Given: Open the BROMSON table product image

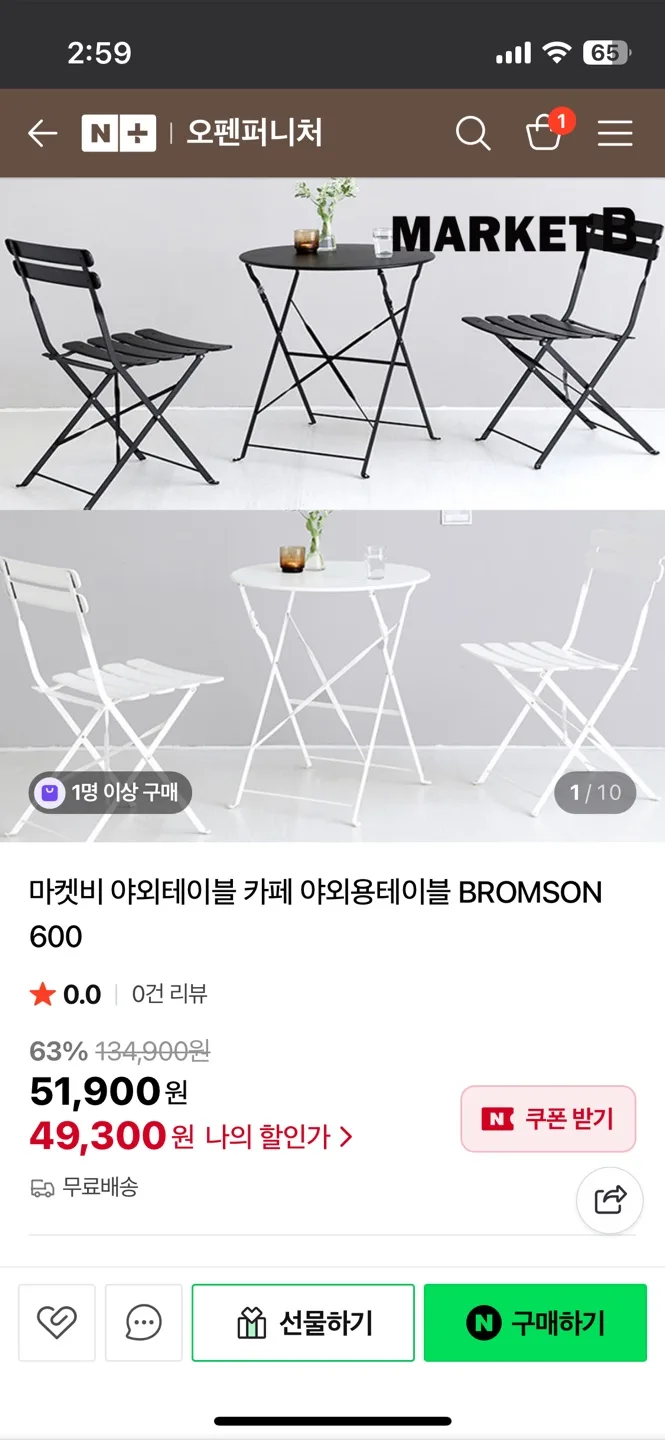Looking at the screenshot, I should [332, 510].
